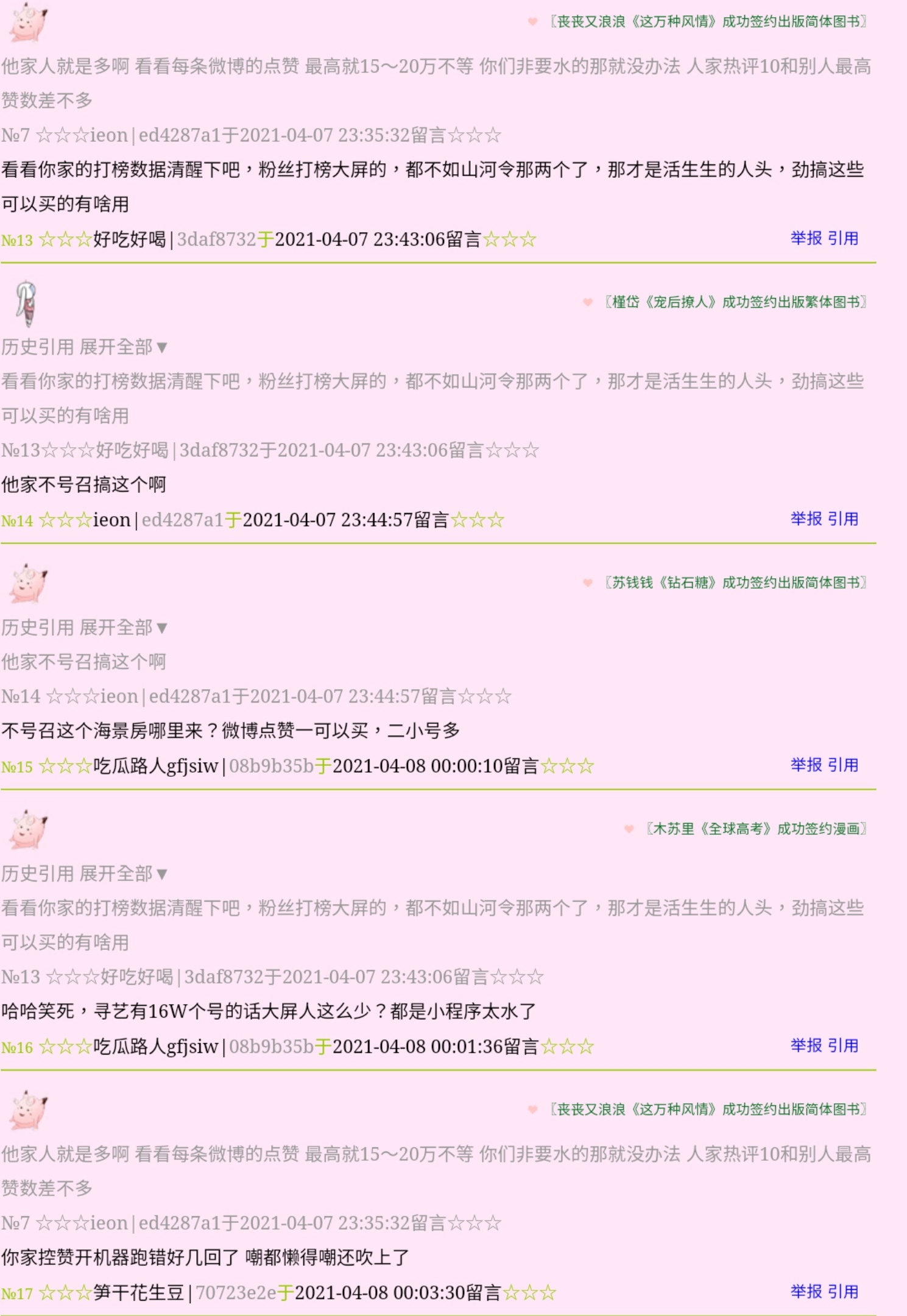Expand 历史引用 展开全部 above comment №16
Viewport: 907px width, 1316px height.
click(84, 874)
